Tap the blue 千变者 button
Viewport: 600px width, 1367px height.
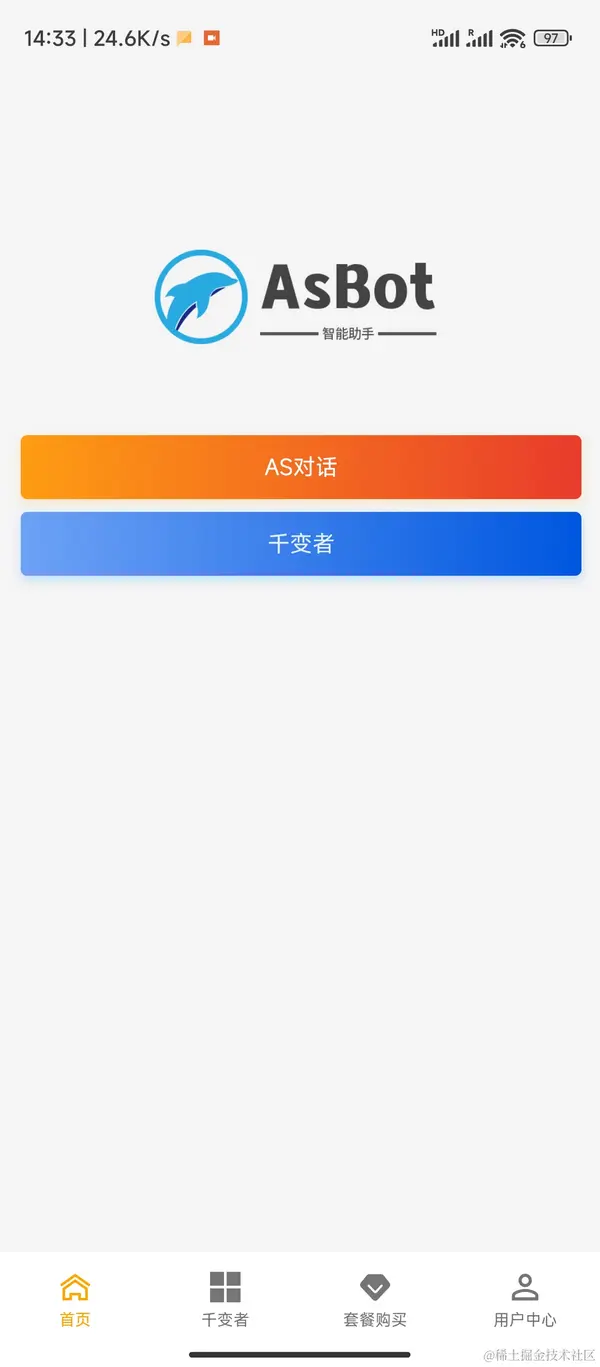click(300, 544)
